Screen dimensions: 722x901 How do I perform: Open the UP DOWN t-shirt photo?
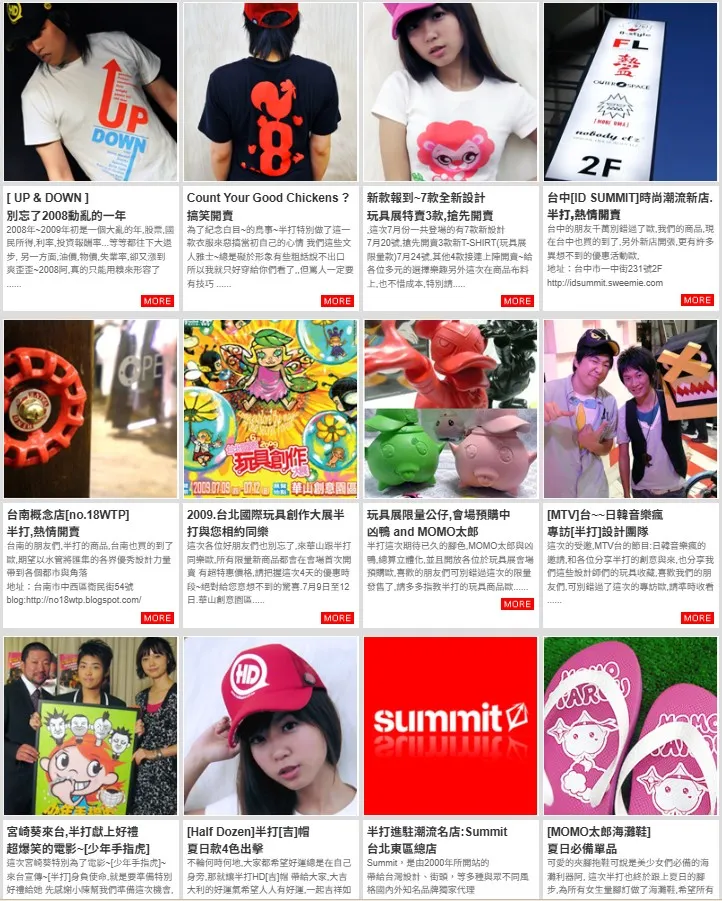pyautogui.click(x=91, y=92)
